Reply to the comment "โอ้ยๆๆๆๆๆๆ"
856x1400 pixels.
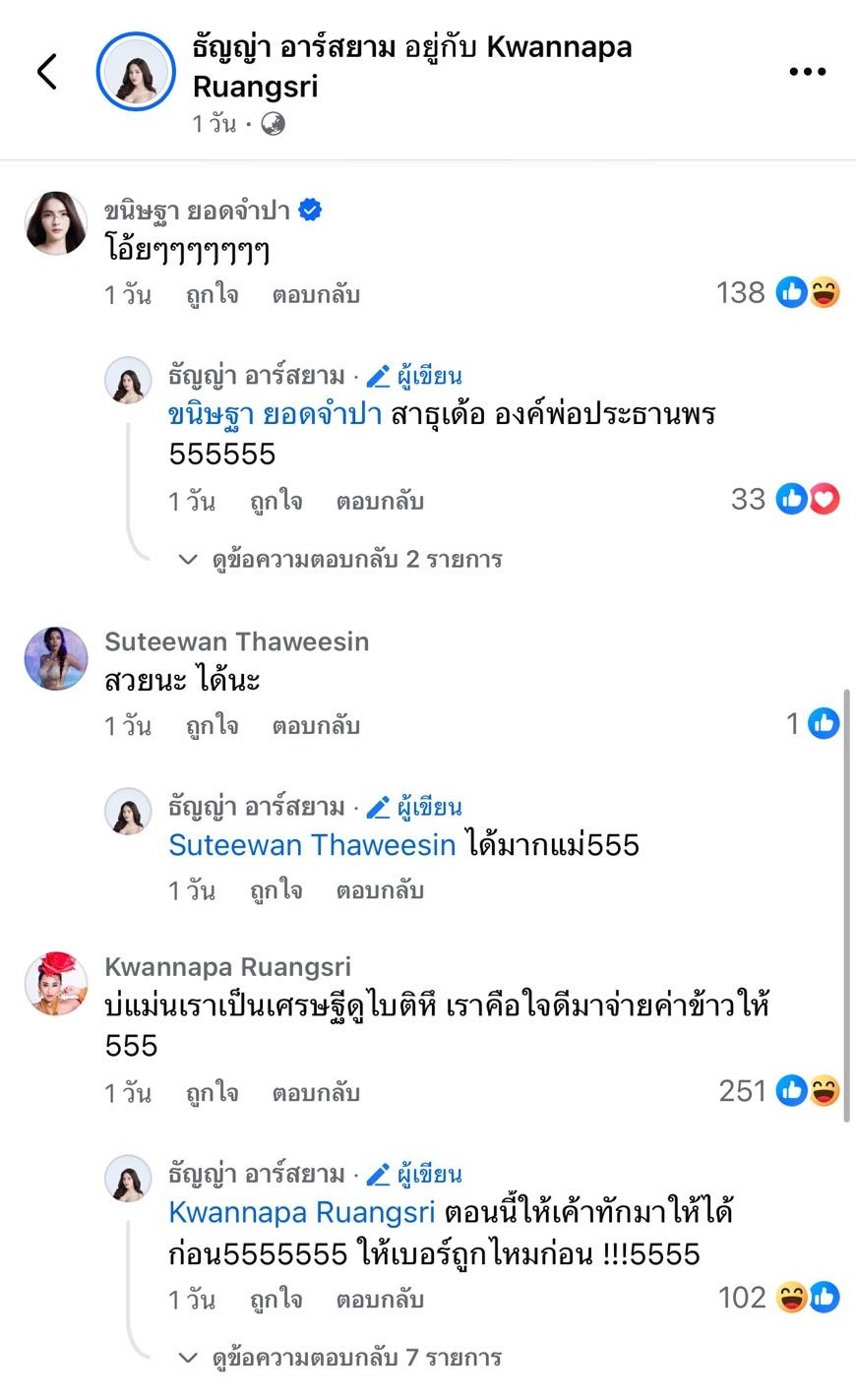pos(316,295)
